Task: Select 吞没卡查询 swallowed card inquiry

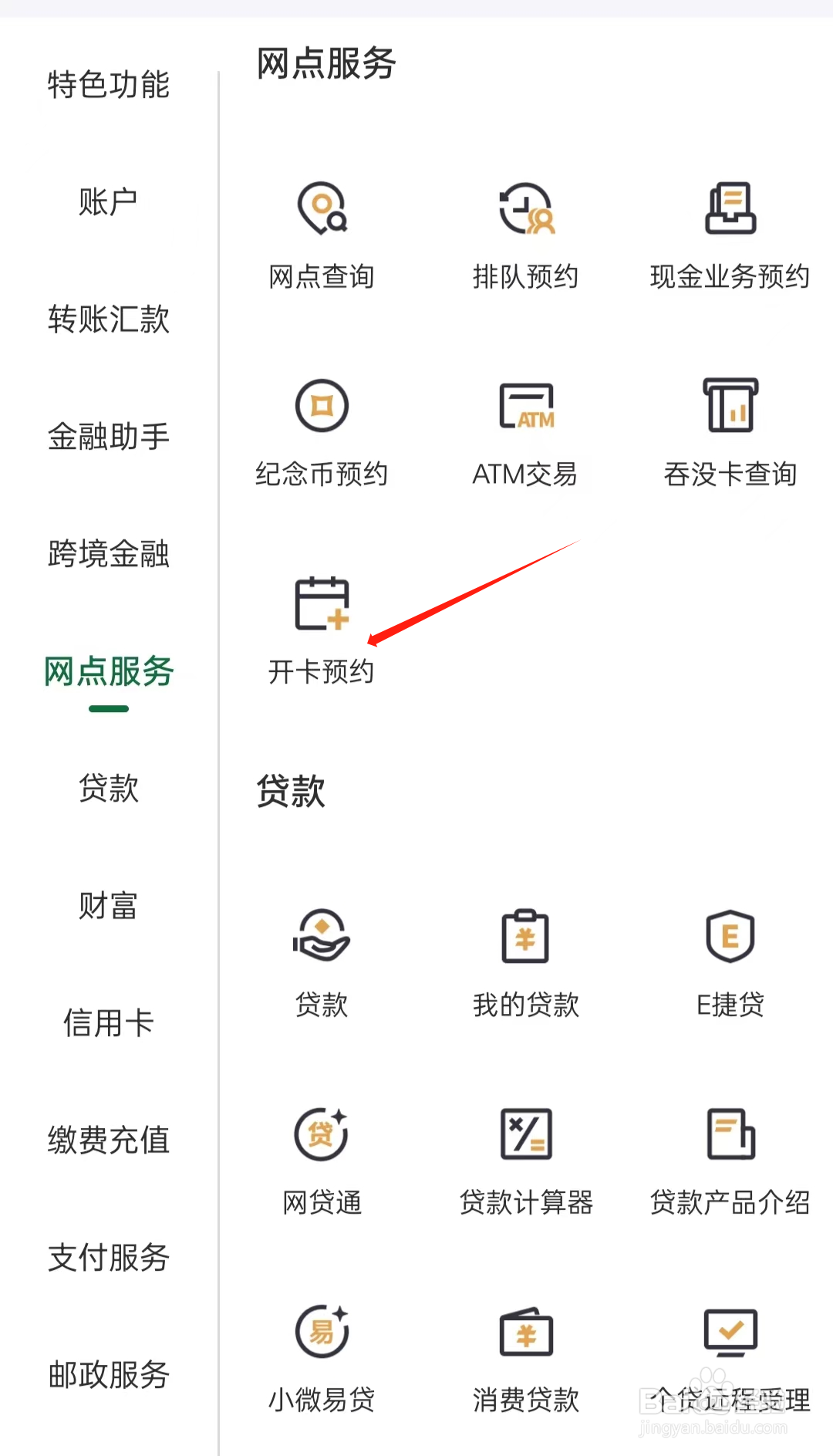Action: click(729, 428)
